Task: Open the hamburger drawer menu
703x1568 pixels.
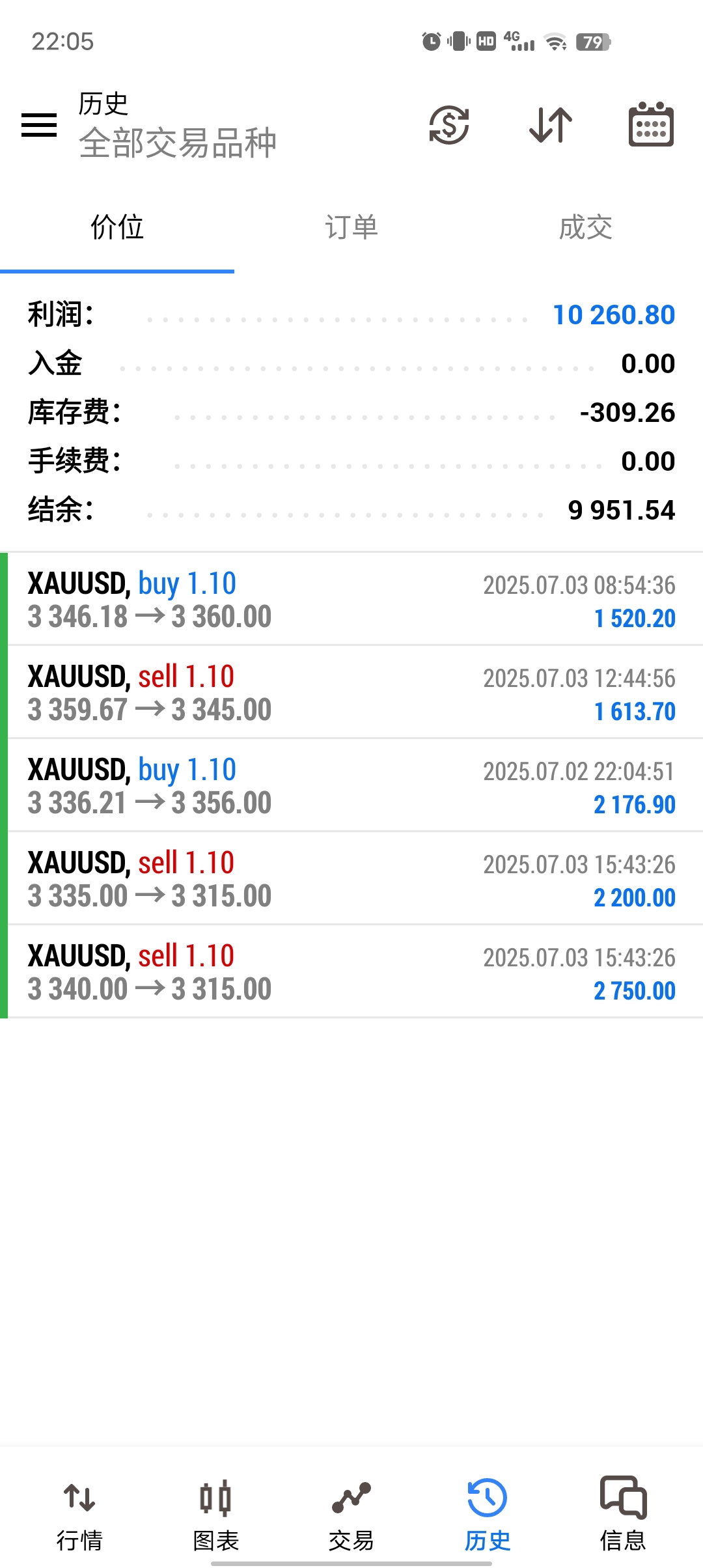Action: 39,124
